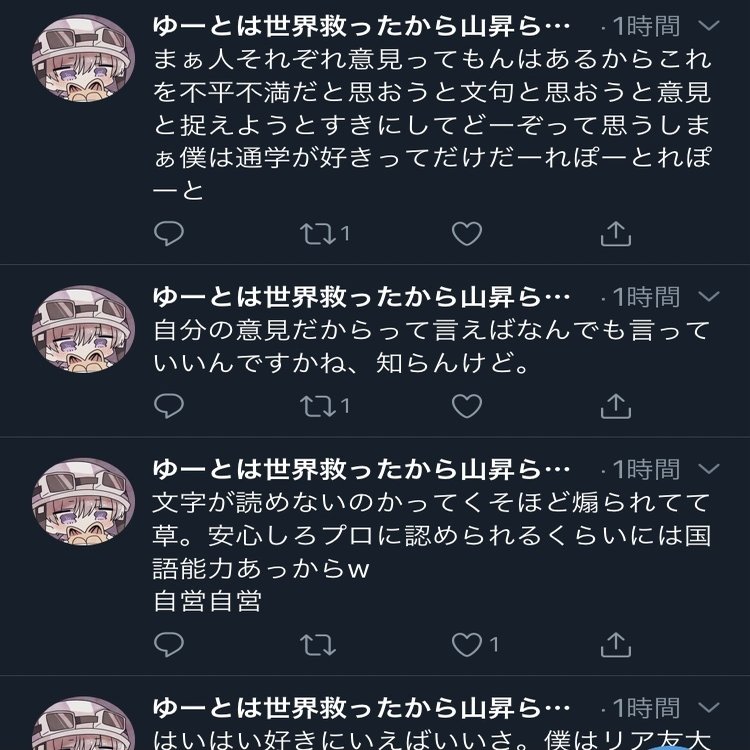Share the tweet ending 自営自営
750x750 pixels.
click(x=616, y=643)
